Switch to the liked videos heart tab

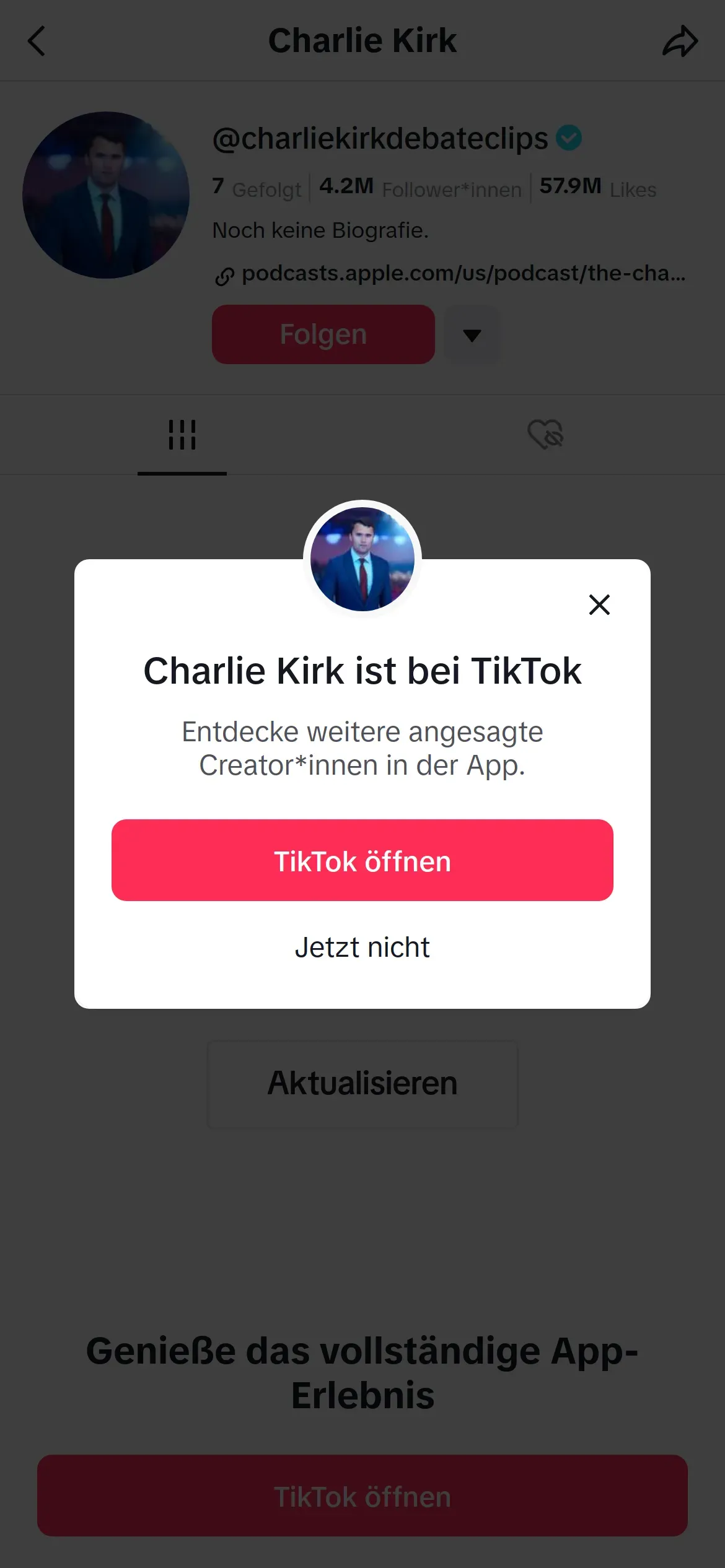(545, 434)
